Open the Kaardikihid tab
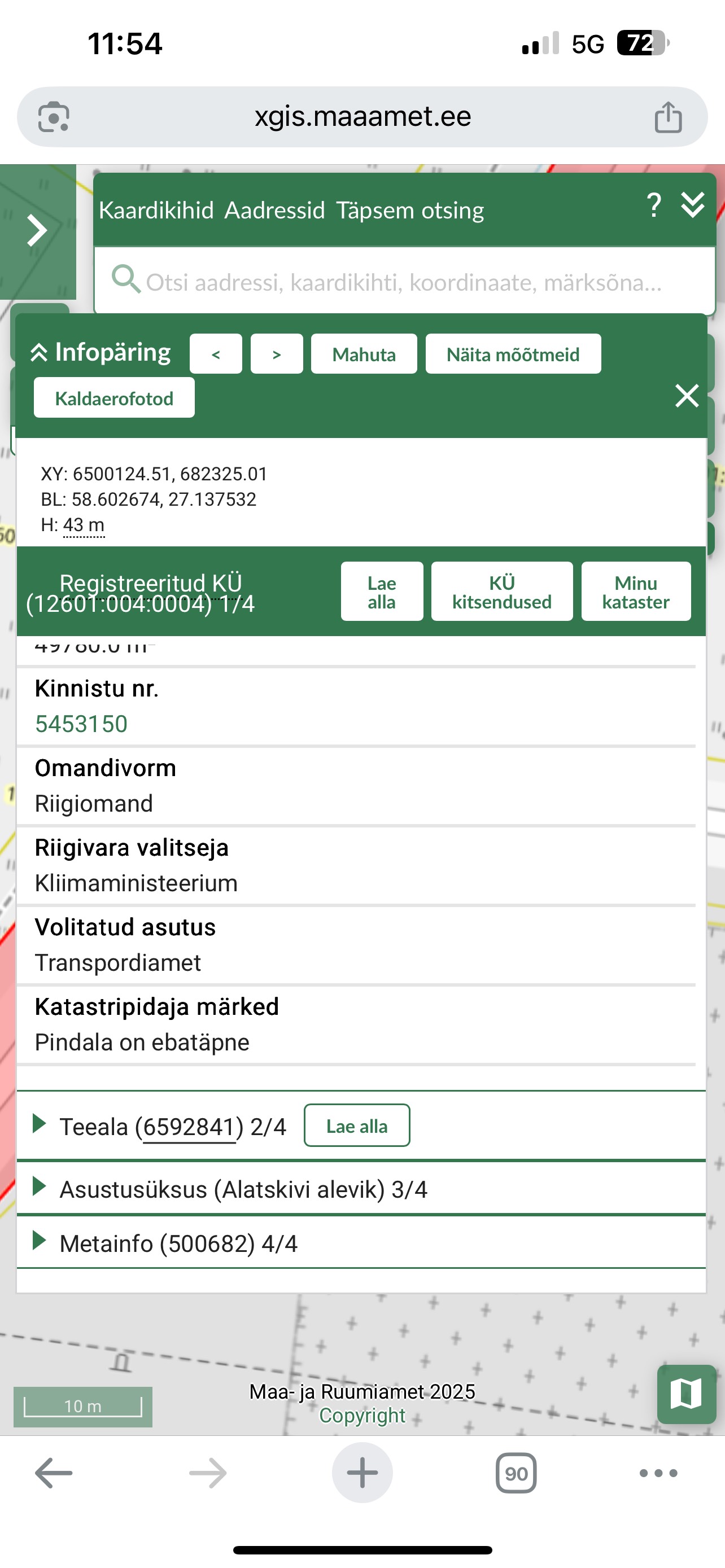The height and width of the screenshot is (1568, 725). 156,211
